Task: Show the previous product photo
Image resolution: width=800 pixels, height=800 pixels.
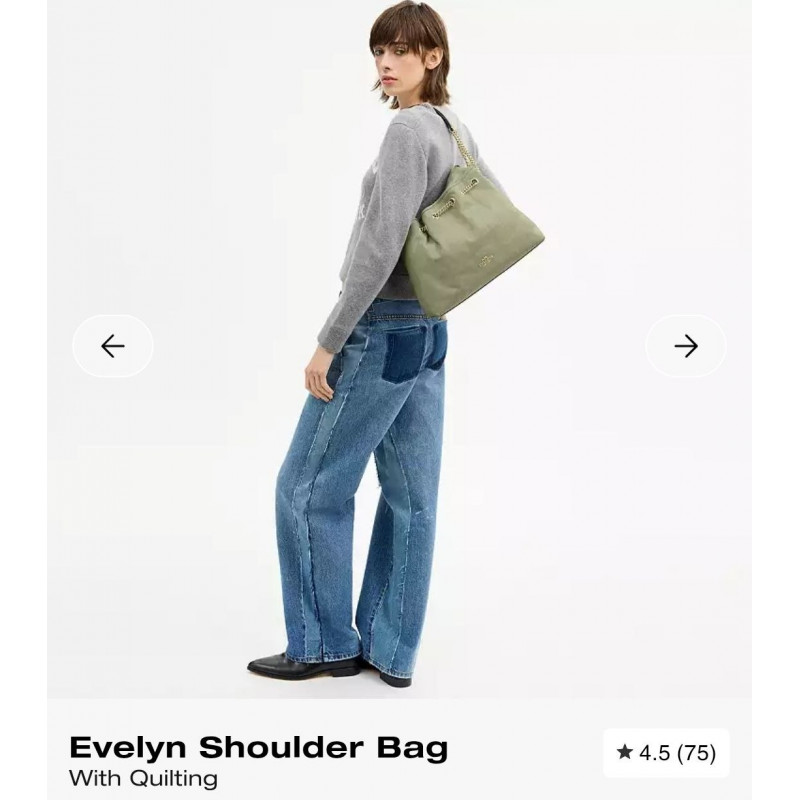Action: pos(113,346)
